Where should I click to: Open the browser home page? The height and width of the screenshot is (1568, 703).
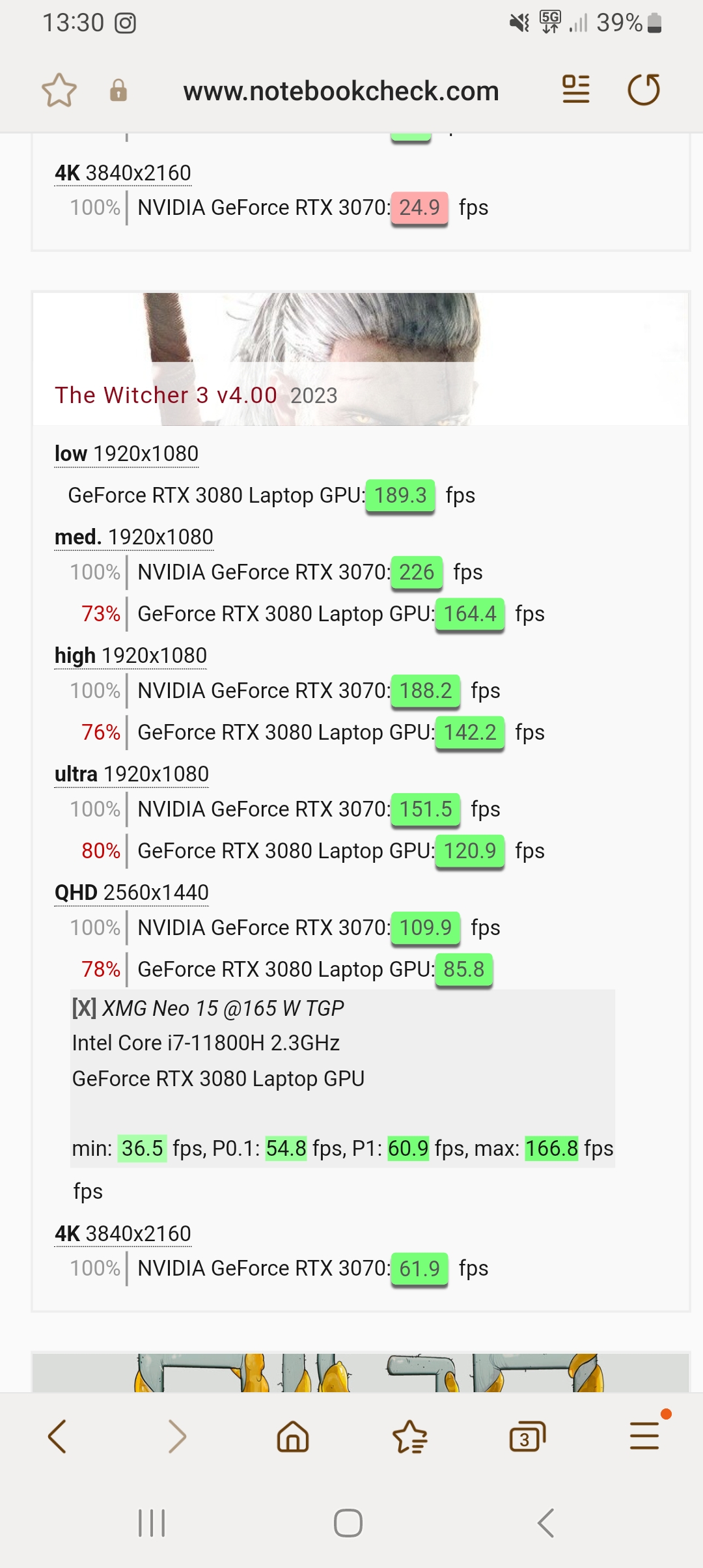pos(293,1436)
